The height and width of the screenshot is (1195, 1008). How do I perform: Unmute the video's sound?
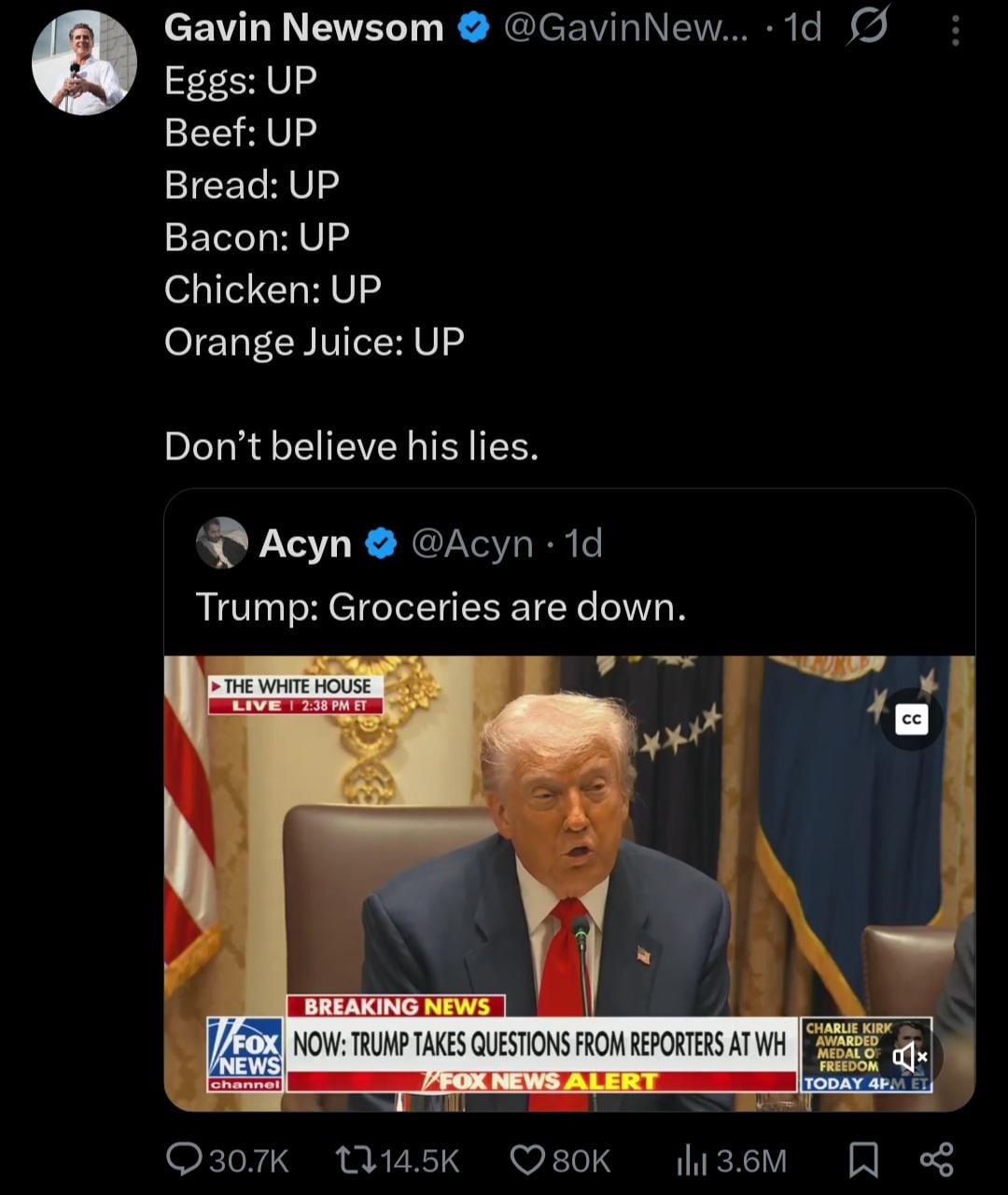(909, 1057)
